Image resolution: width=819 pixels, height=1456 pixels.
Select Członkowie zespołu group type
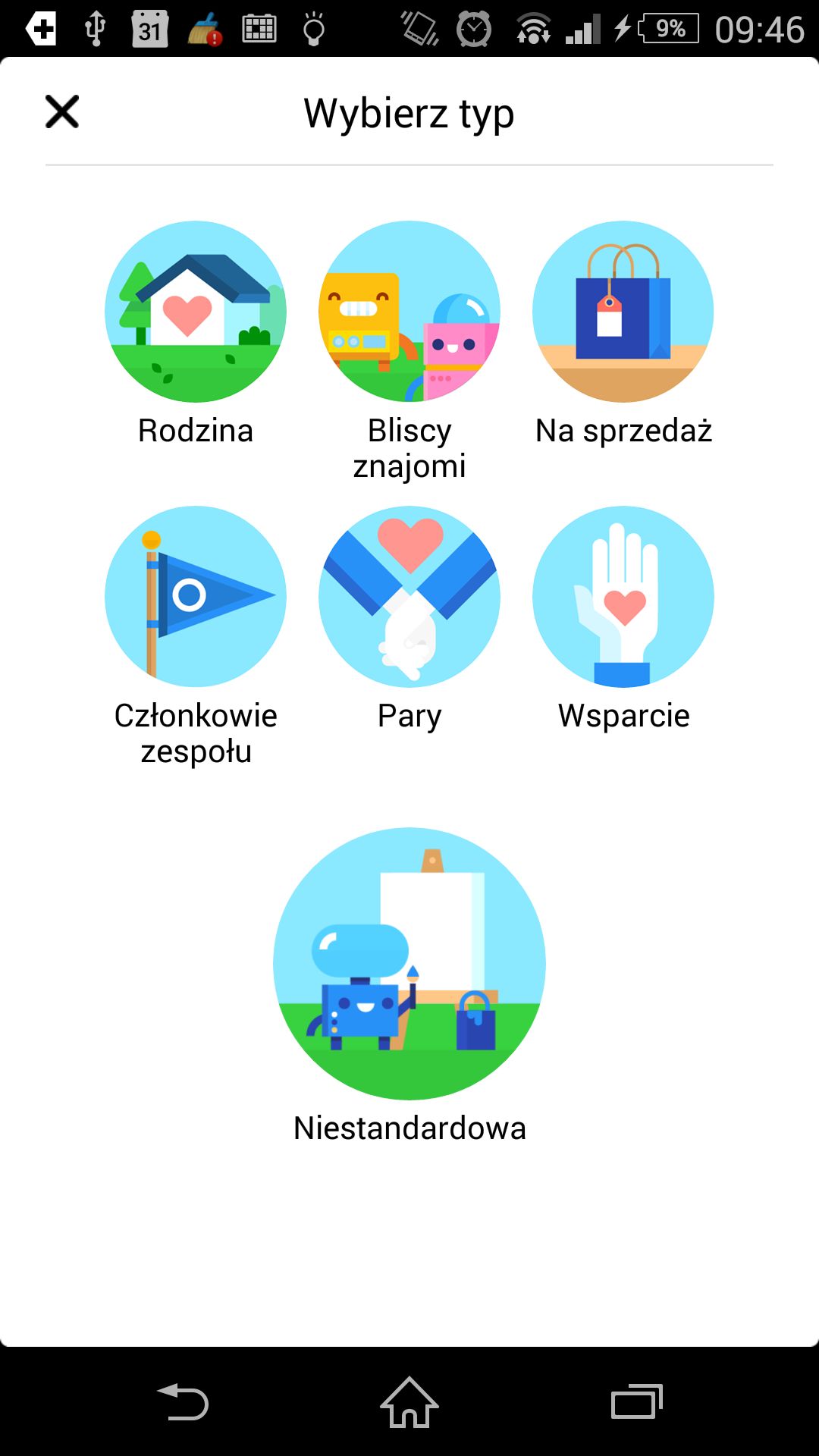pyautogui.click(x=196, y=597)
